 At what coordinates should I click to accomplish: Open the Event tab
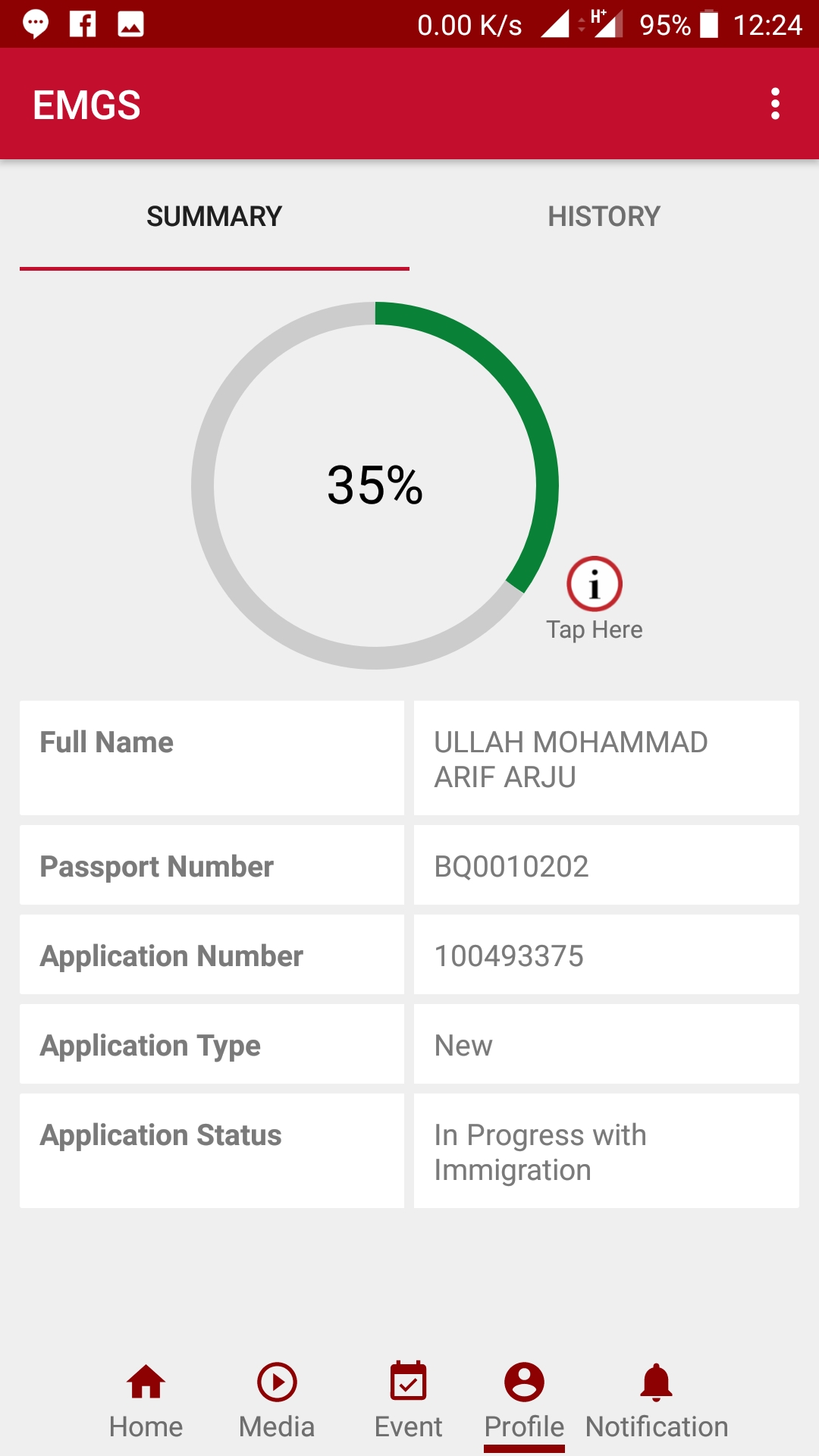[x=408, y=1401]
